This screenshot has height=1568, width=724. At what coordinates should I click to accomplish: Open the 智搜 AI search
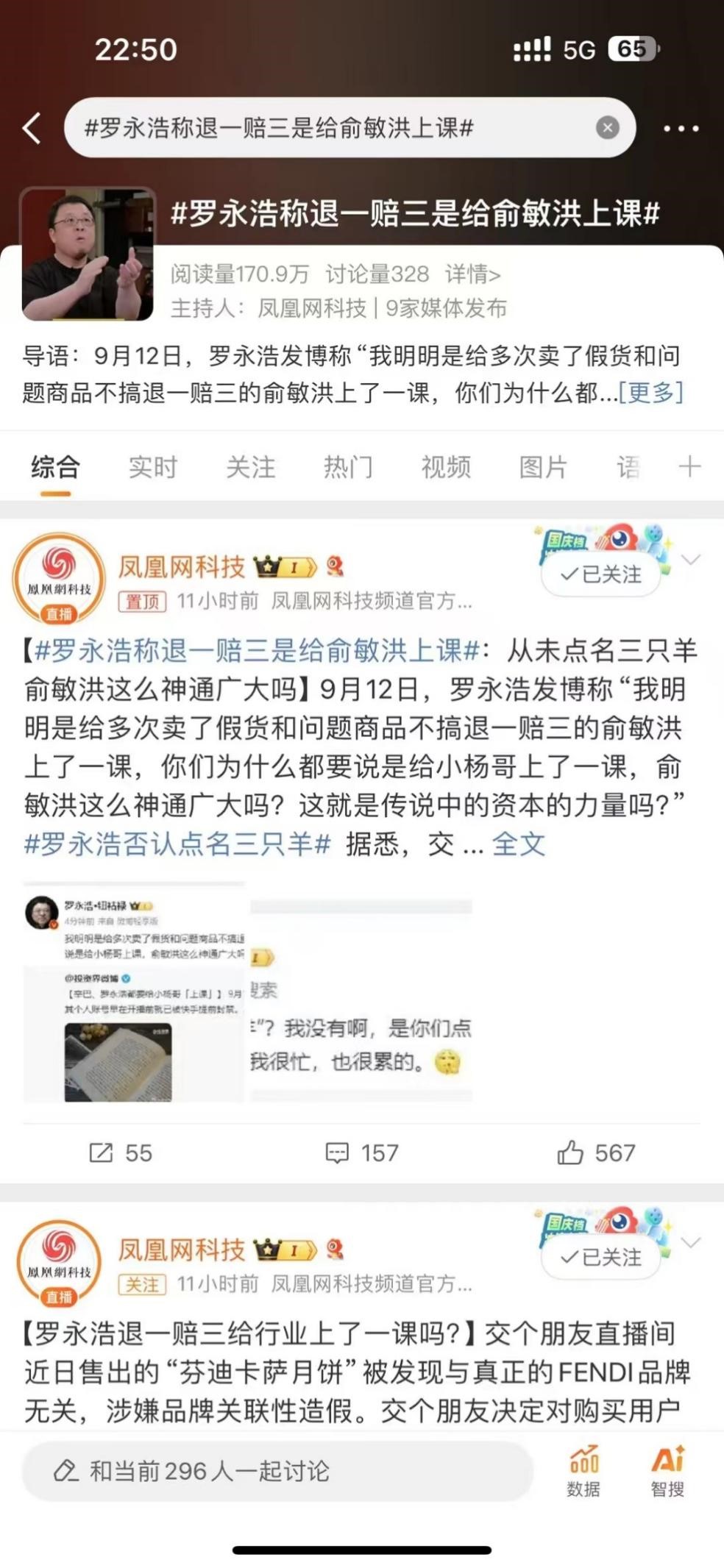tap(667, 1471)
